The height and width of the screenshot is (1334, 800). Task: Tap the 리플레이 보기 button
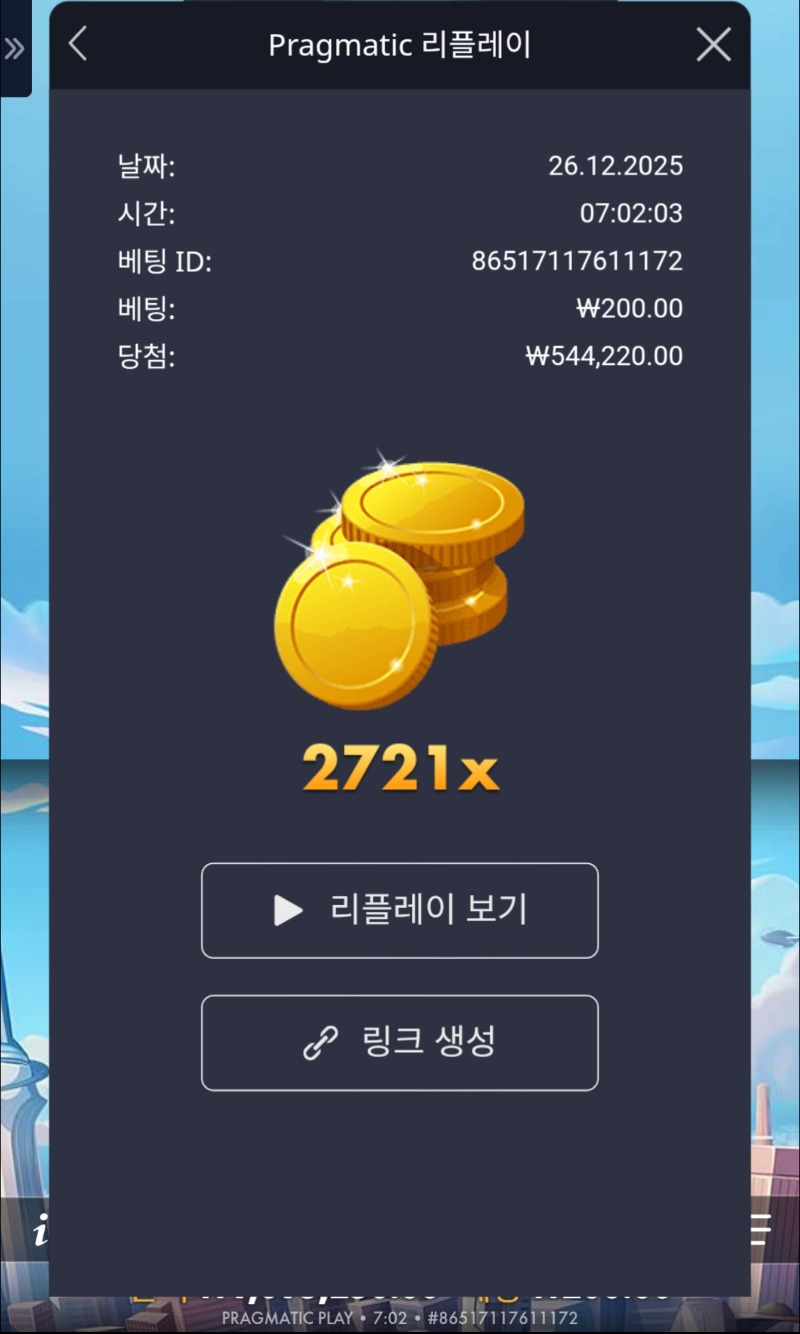[400, 910]
